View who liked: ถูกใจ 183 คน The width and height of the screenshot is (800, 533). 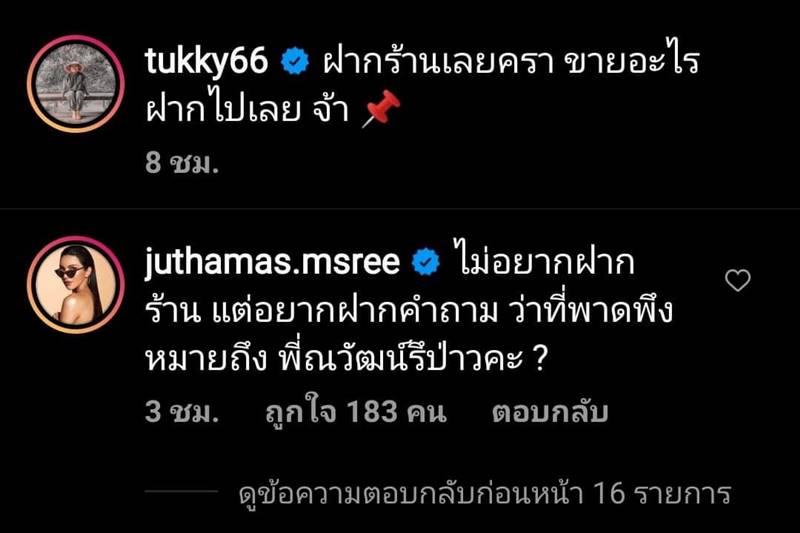coord(354,413)
